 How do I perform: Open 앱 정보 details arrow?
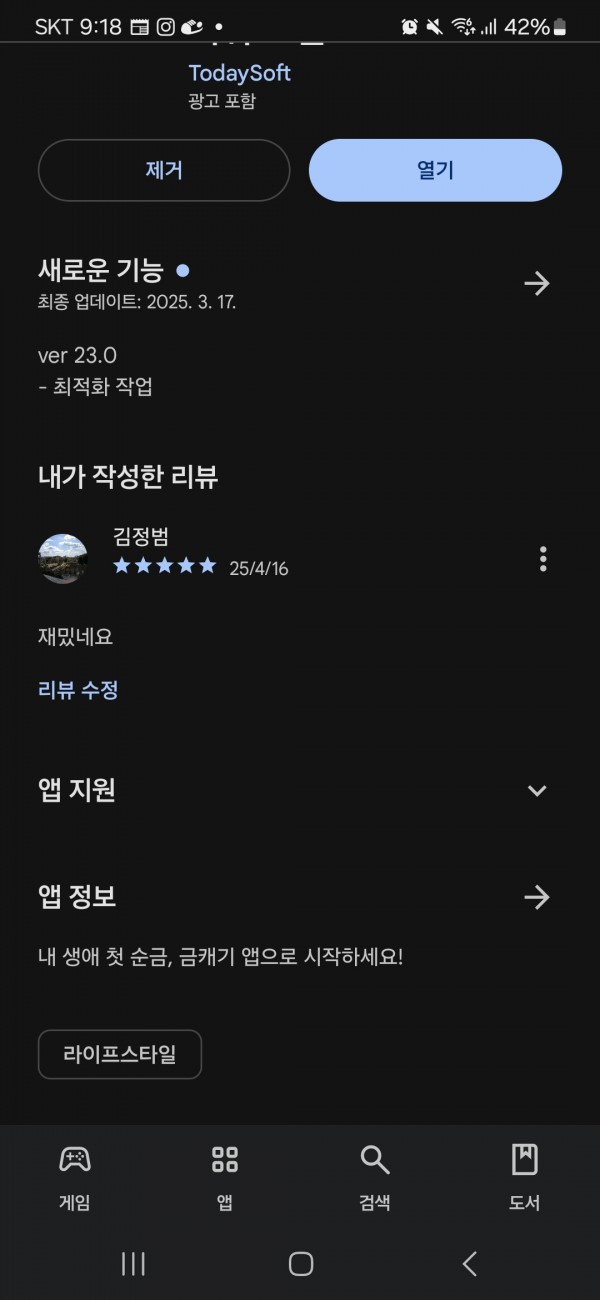tap(537, 897)
